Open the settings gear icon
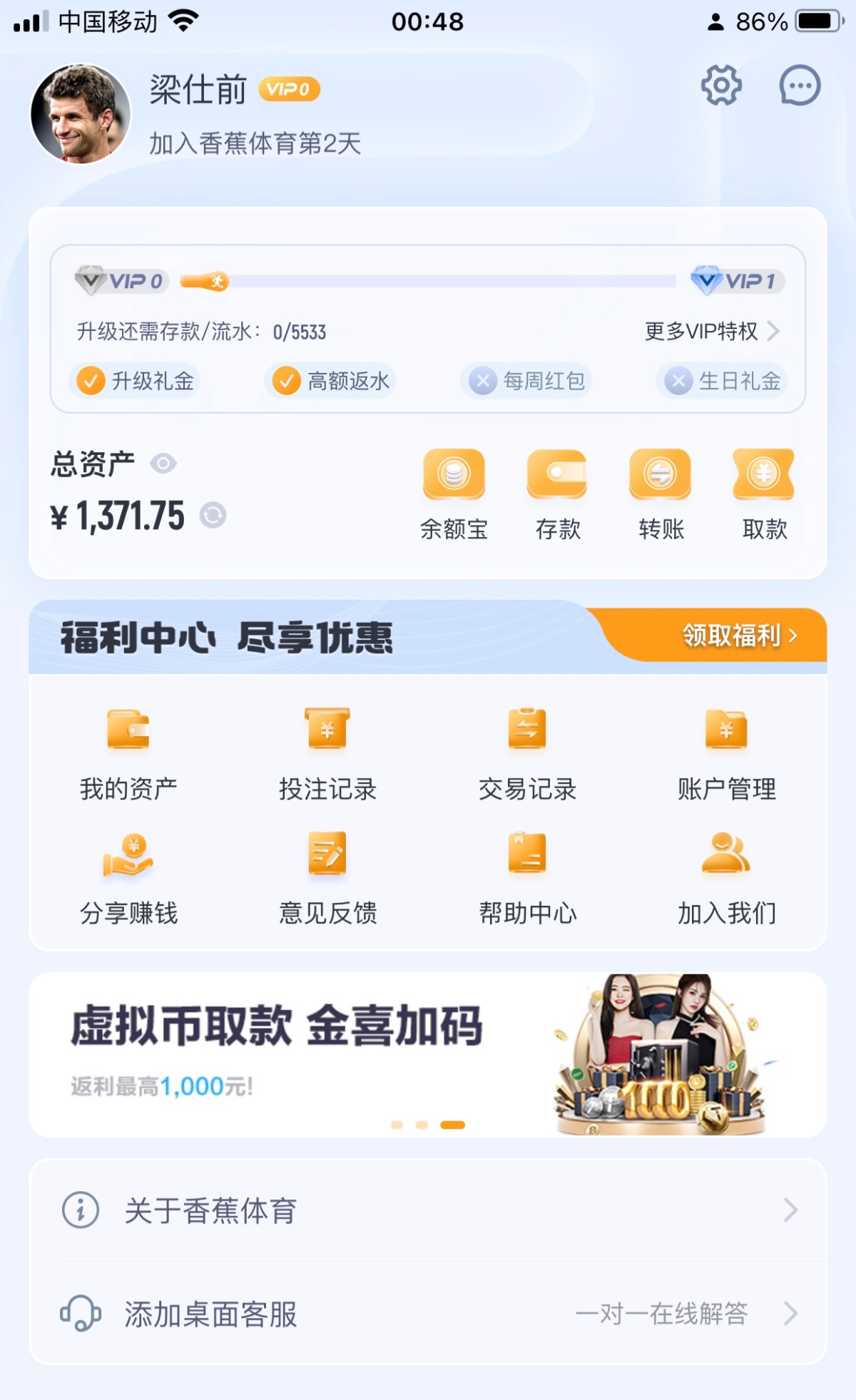 (721, 86)
